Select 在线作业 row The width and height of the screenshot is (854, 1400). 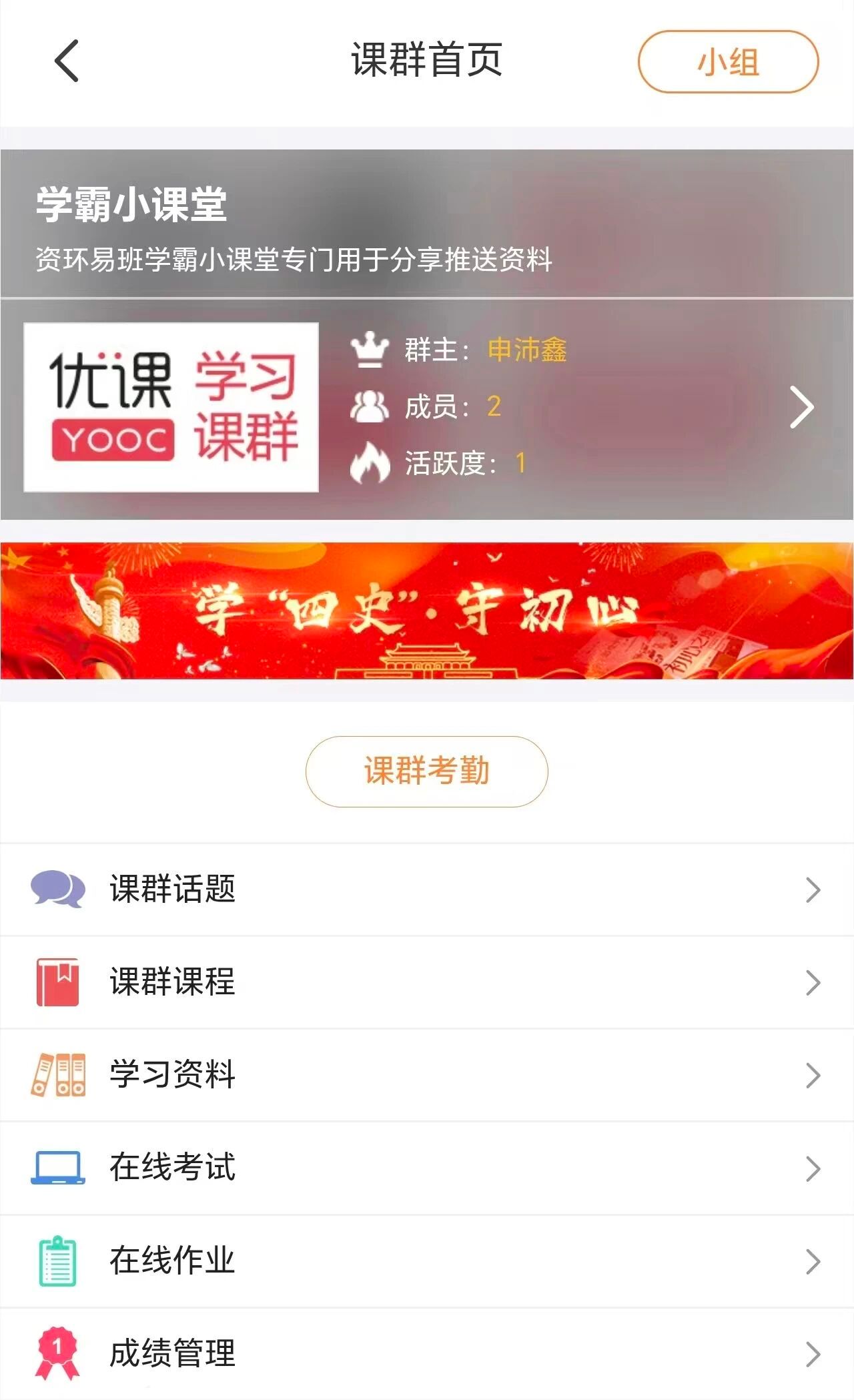(x=427, y=1261)
